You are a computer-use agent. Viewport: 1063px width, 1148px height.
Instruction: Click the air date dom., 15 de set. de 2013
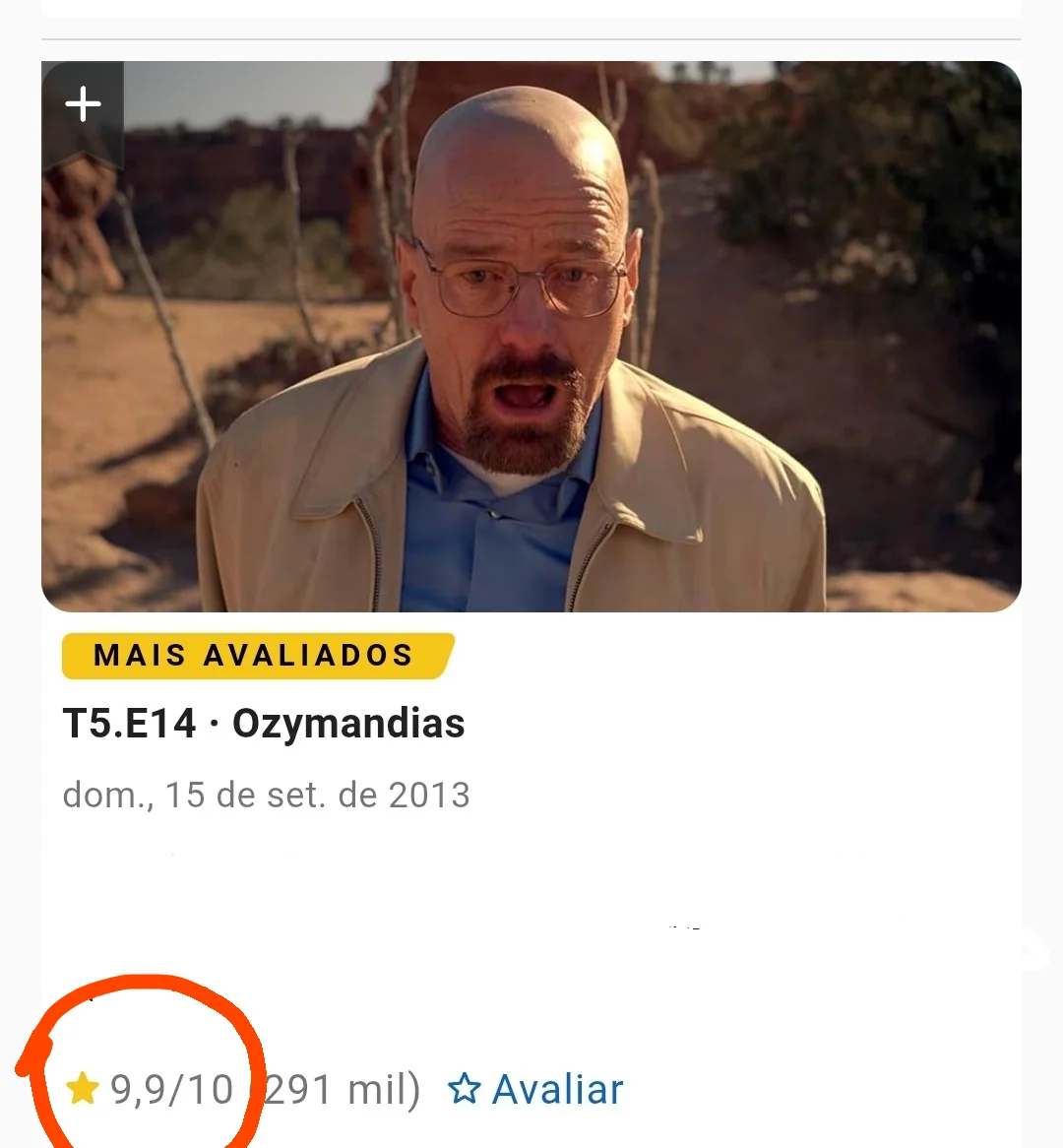[265, 795]
